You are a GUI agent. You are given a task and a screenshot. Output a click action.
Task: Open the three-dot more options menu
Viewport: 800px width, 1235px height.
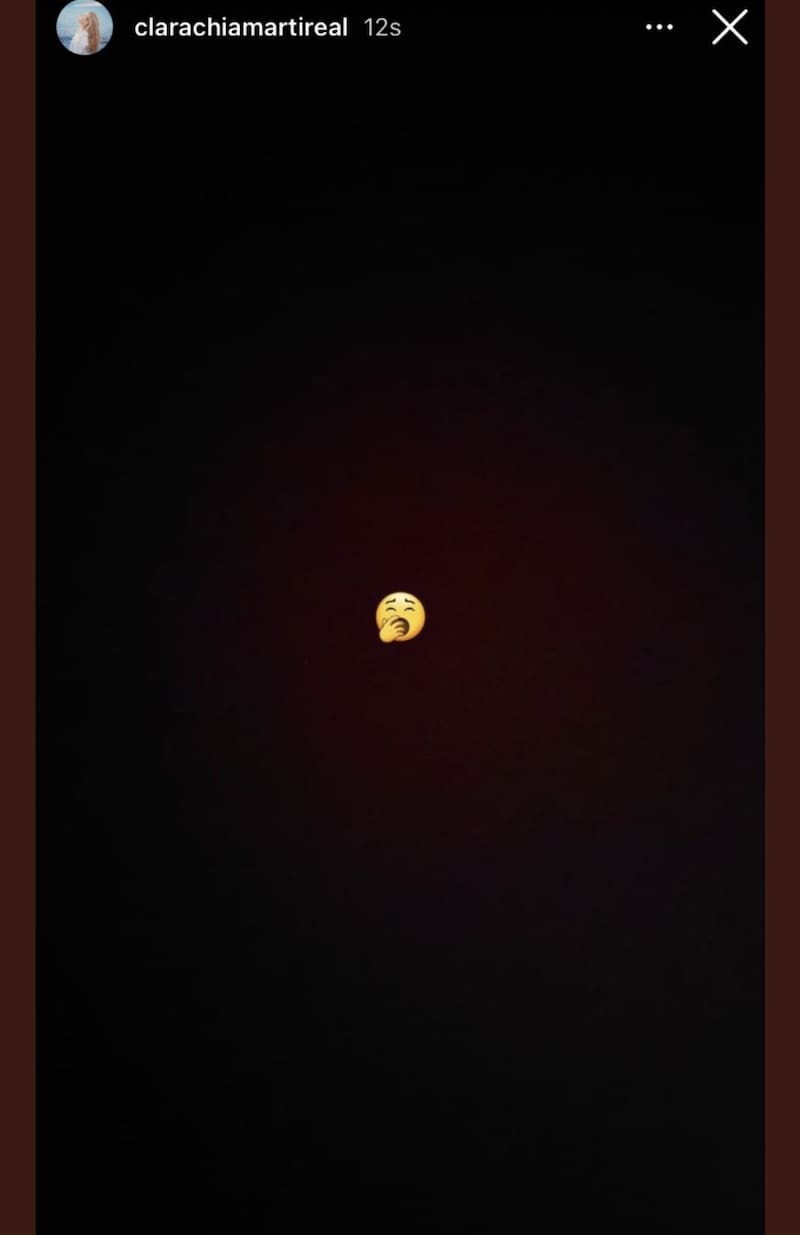click(659, 27)
